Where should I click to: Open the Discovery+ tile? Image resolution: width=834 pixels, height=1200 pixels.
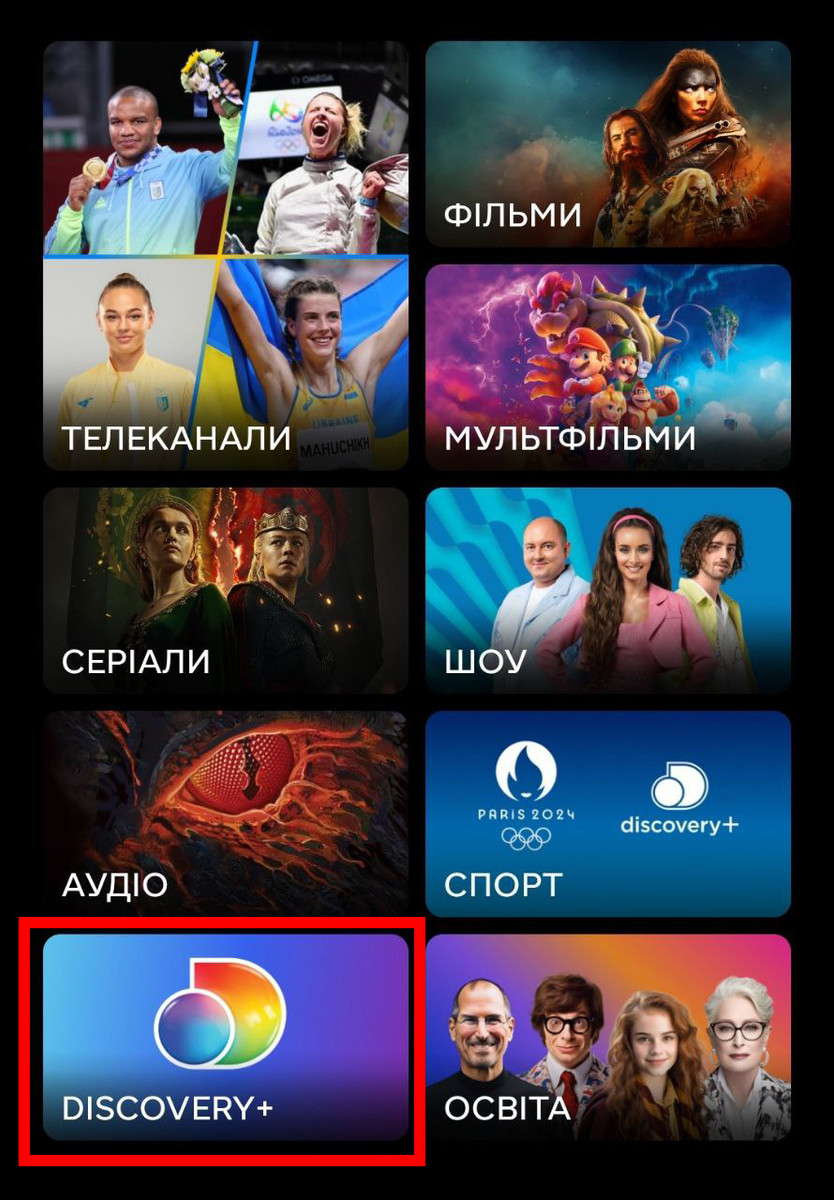point(225,1037)
